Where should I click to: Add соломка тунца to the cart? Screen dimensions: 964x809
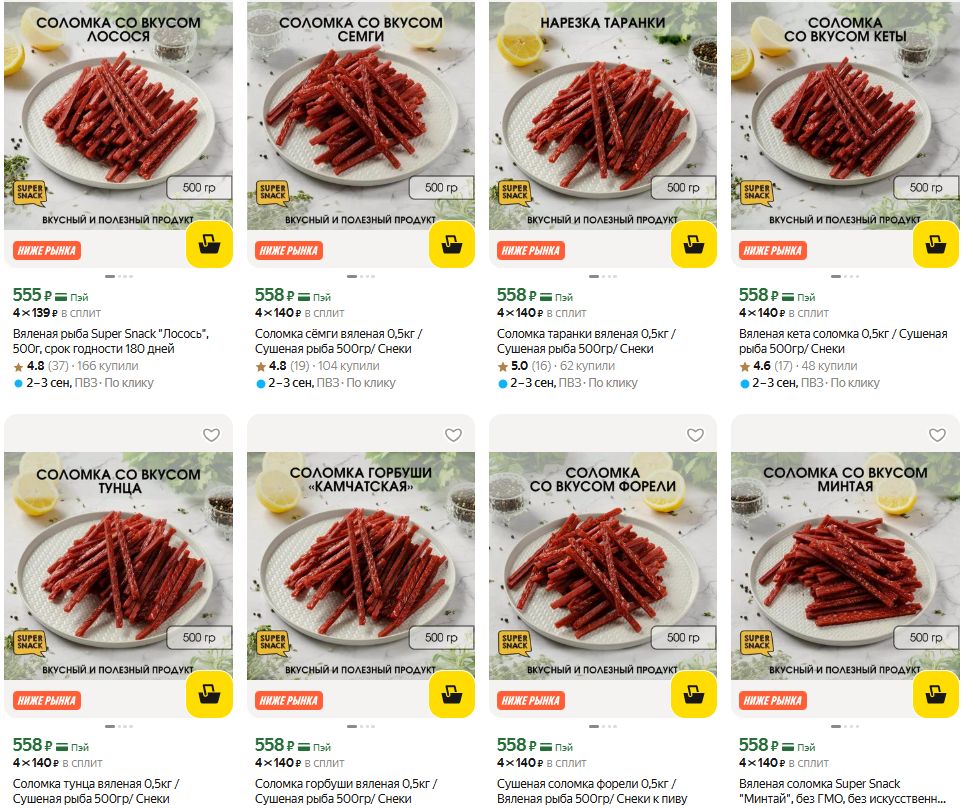click(x=209, y=695)
